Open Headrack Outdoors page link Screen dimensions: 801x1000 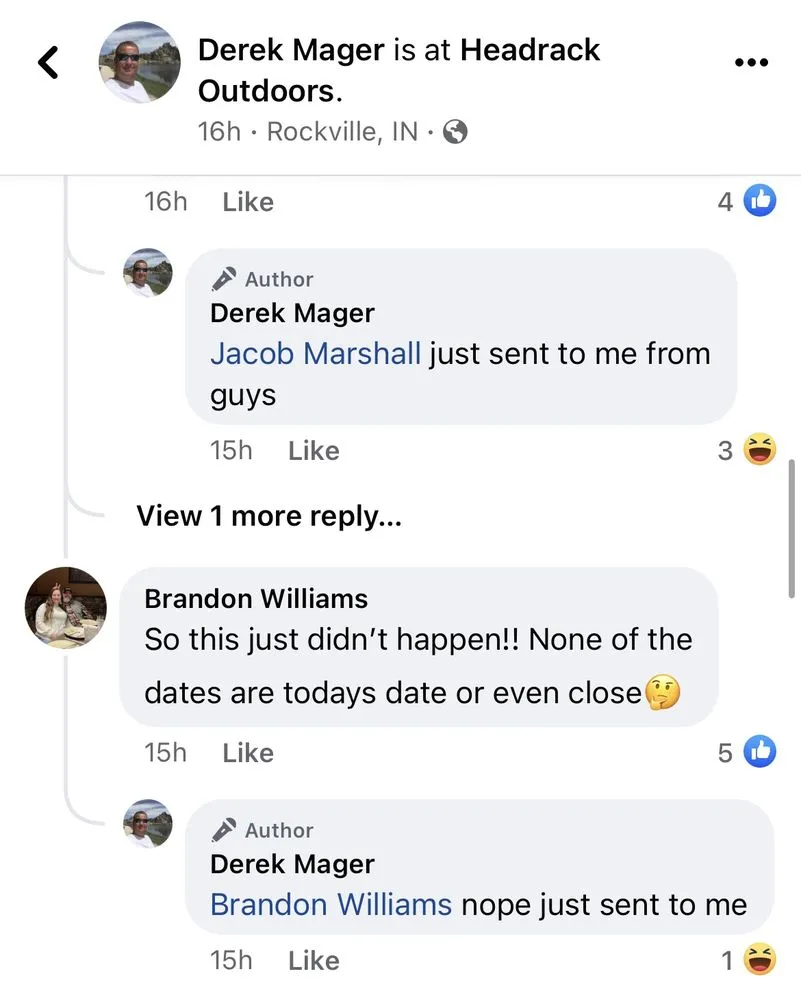pyautogui.click(x=400, y=70)
